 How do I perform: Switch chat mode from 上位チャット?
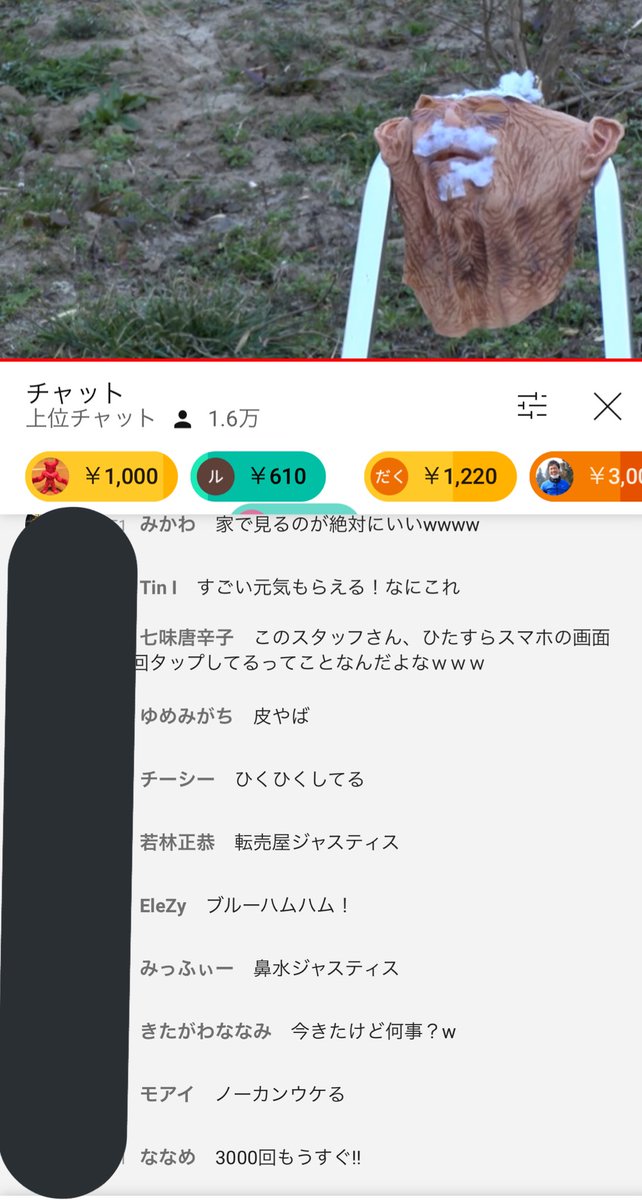[x=91, y=418]
